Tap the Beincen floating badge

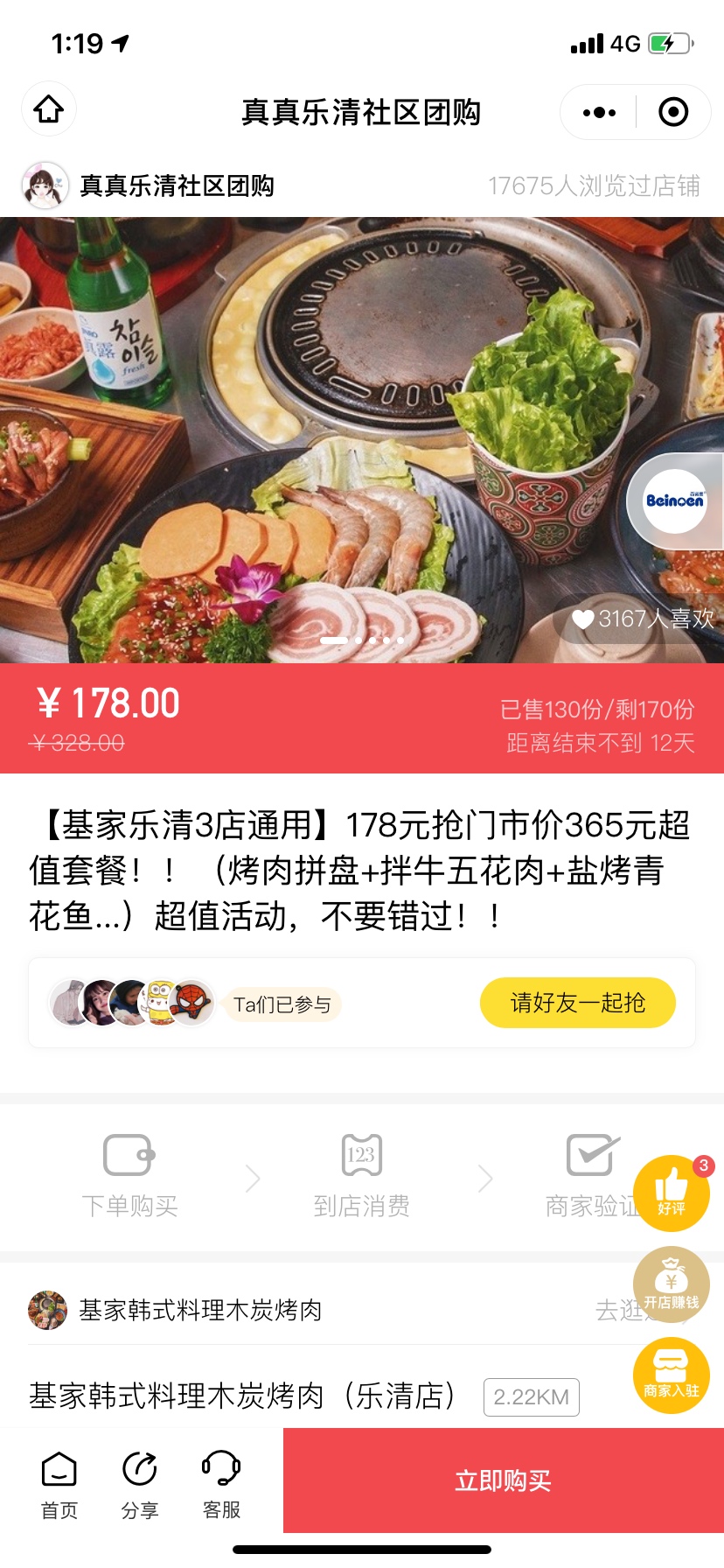pyautogui.click(x=674, y=500)
